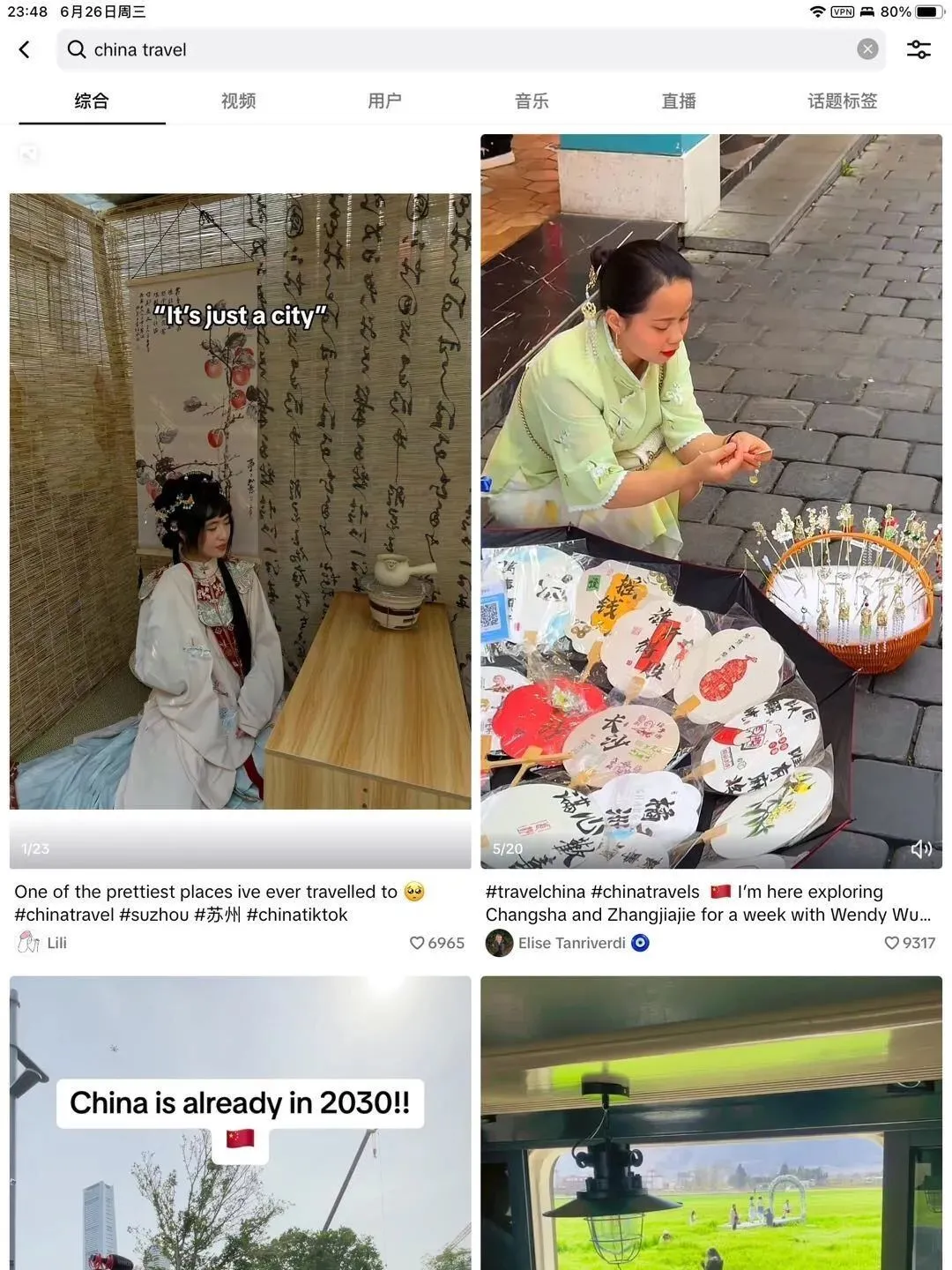The image size is (952, 1270).
Task: Switch to the 话题标签 tab
Action: [x=843, y=101]
